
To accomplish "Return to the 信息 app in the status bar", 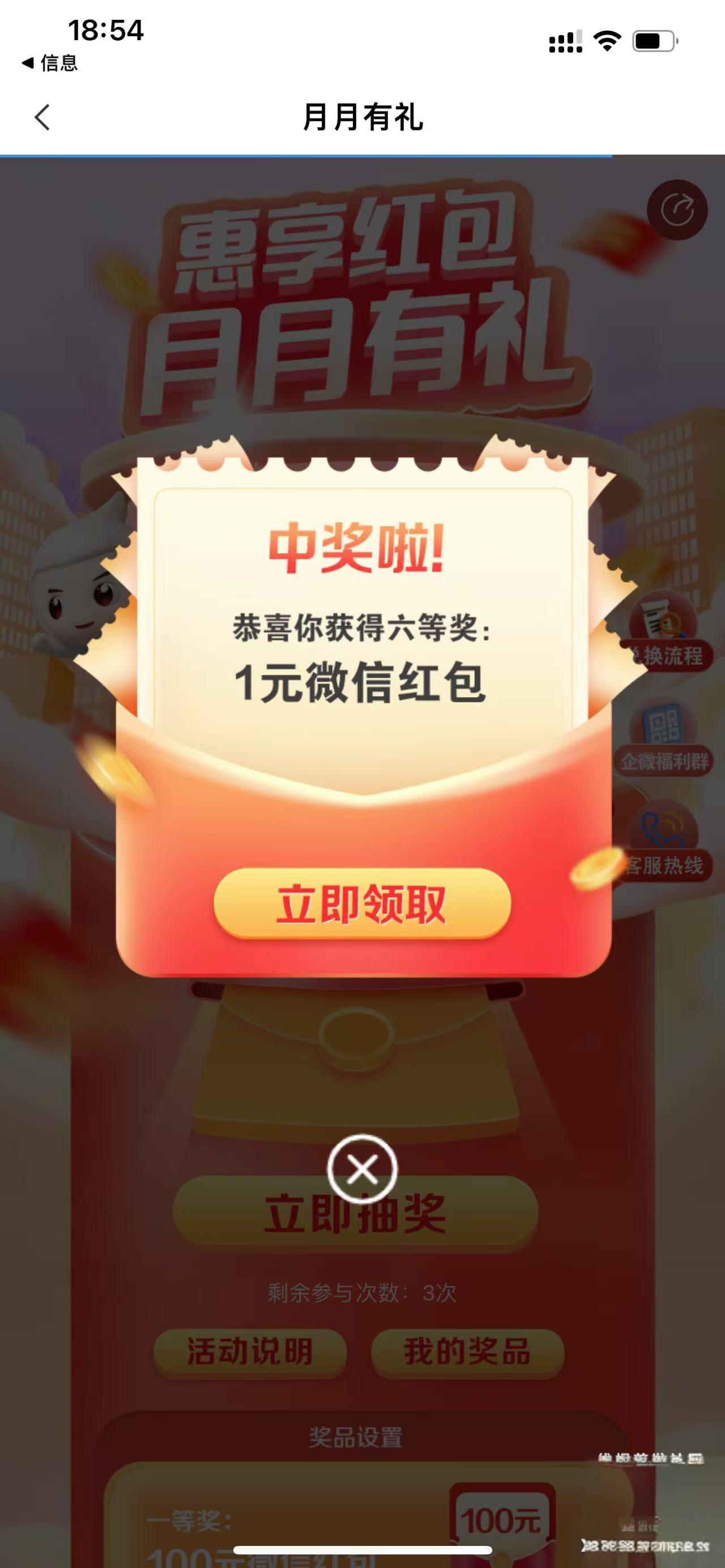I will tap(50, 63).
